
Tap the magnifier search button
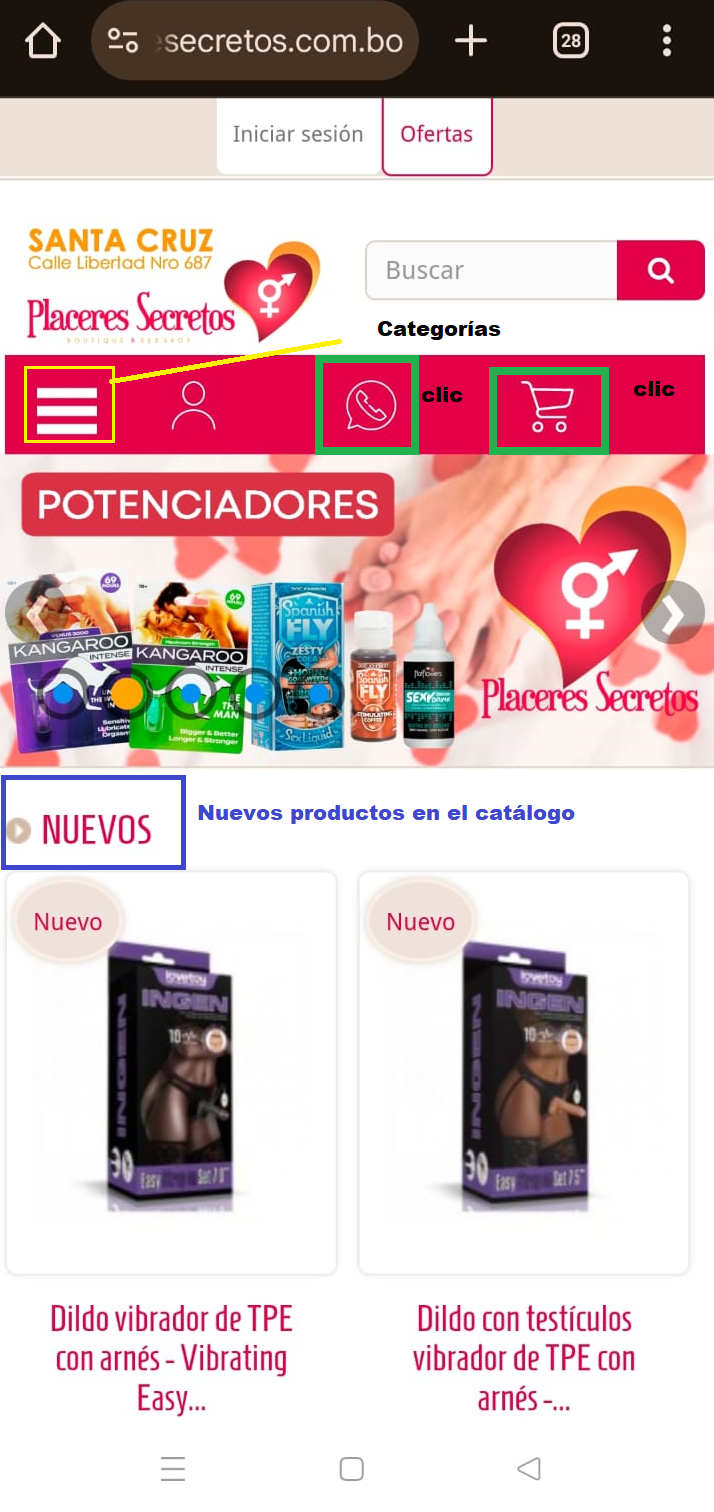coord(660,270)
